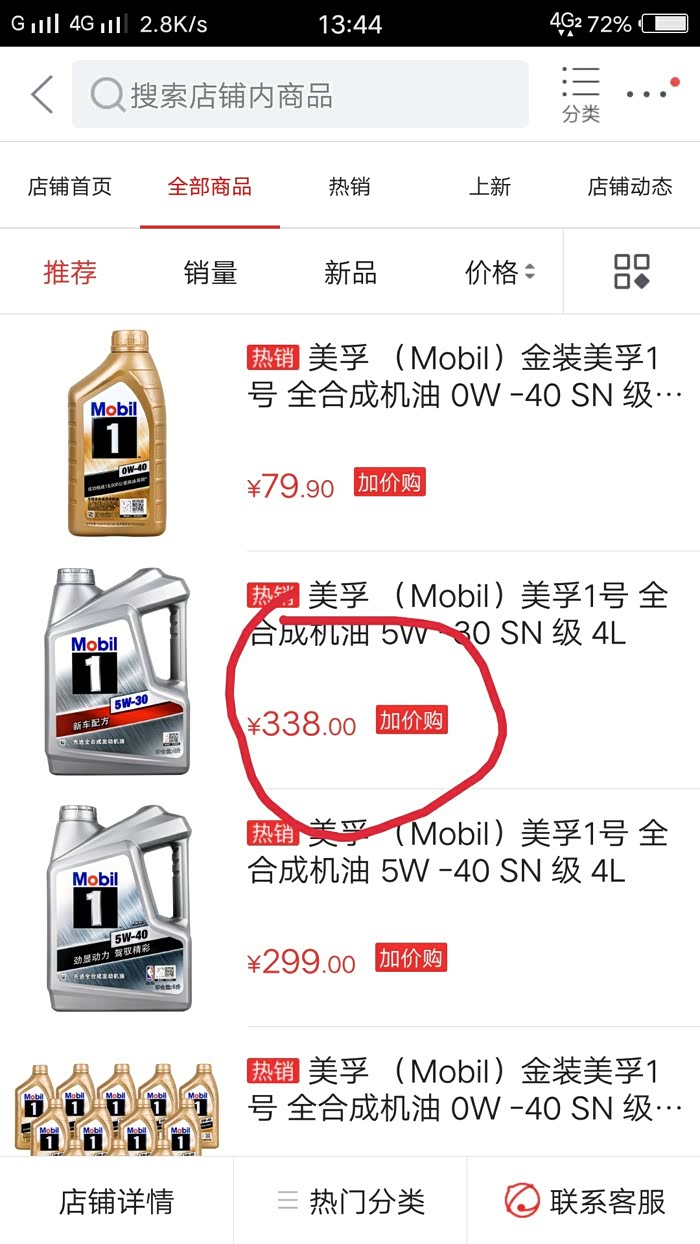The width and height of the screenshot is (700, 1244).
Task: Switch to the 热销 tab
Action: click(350, 186)
